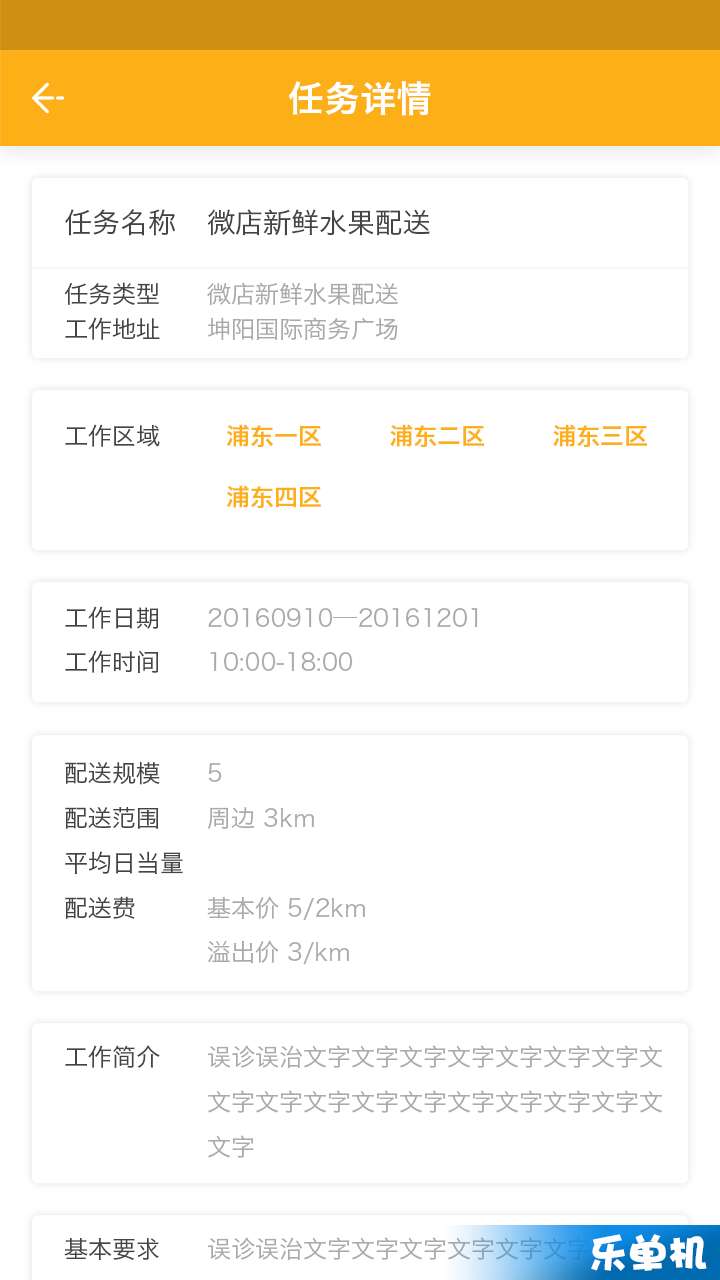The image size is (720, 1280).
Task: Select the 浦东四区 work area chip
Action: pyautogui.click(x=273, y=498)
